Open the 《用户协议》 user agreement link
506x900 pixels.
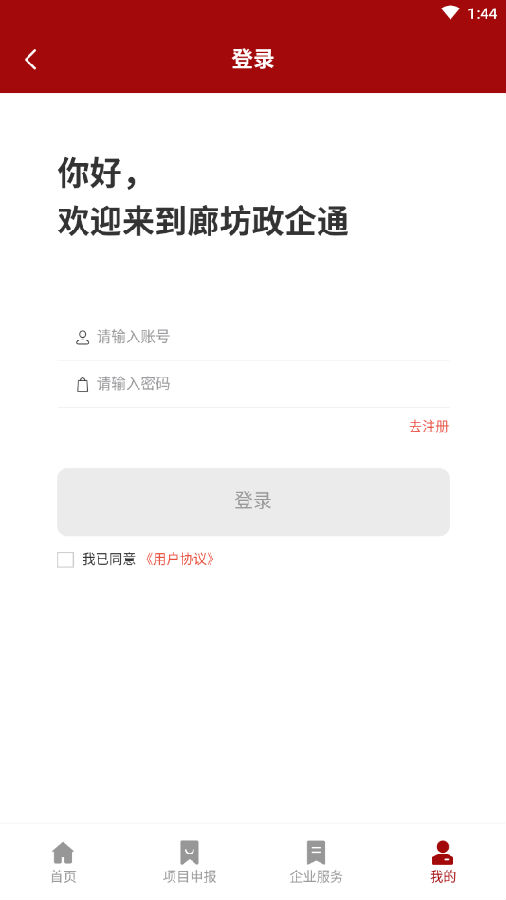[x=180, y=559]
